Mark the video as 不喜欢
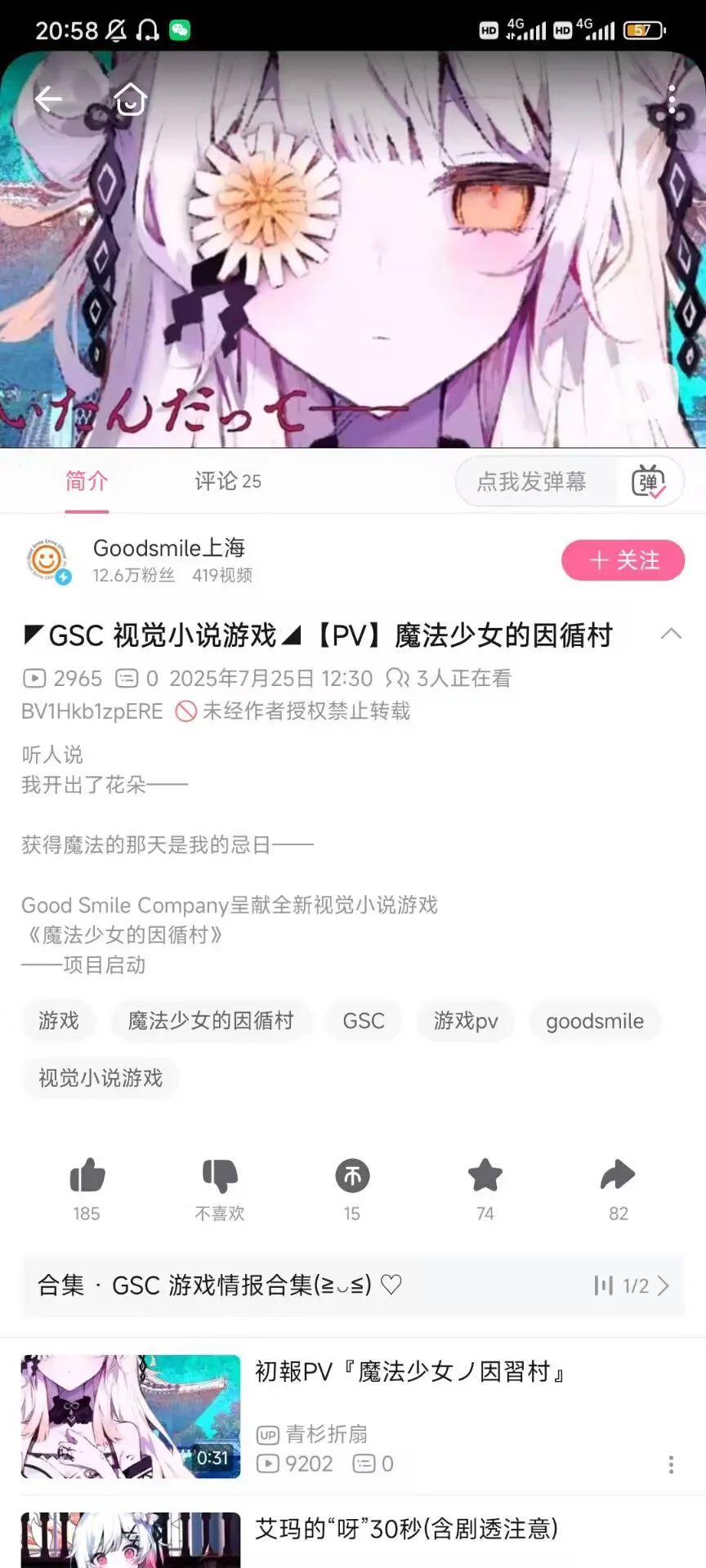The height and width of the screenshot is (1568, 706). [220, 1177]
